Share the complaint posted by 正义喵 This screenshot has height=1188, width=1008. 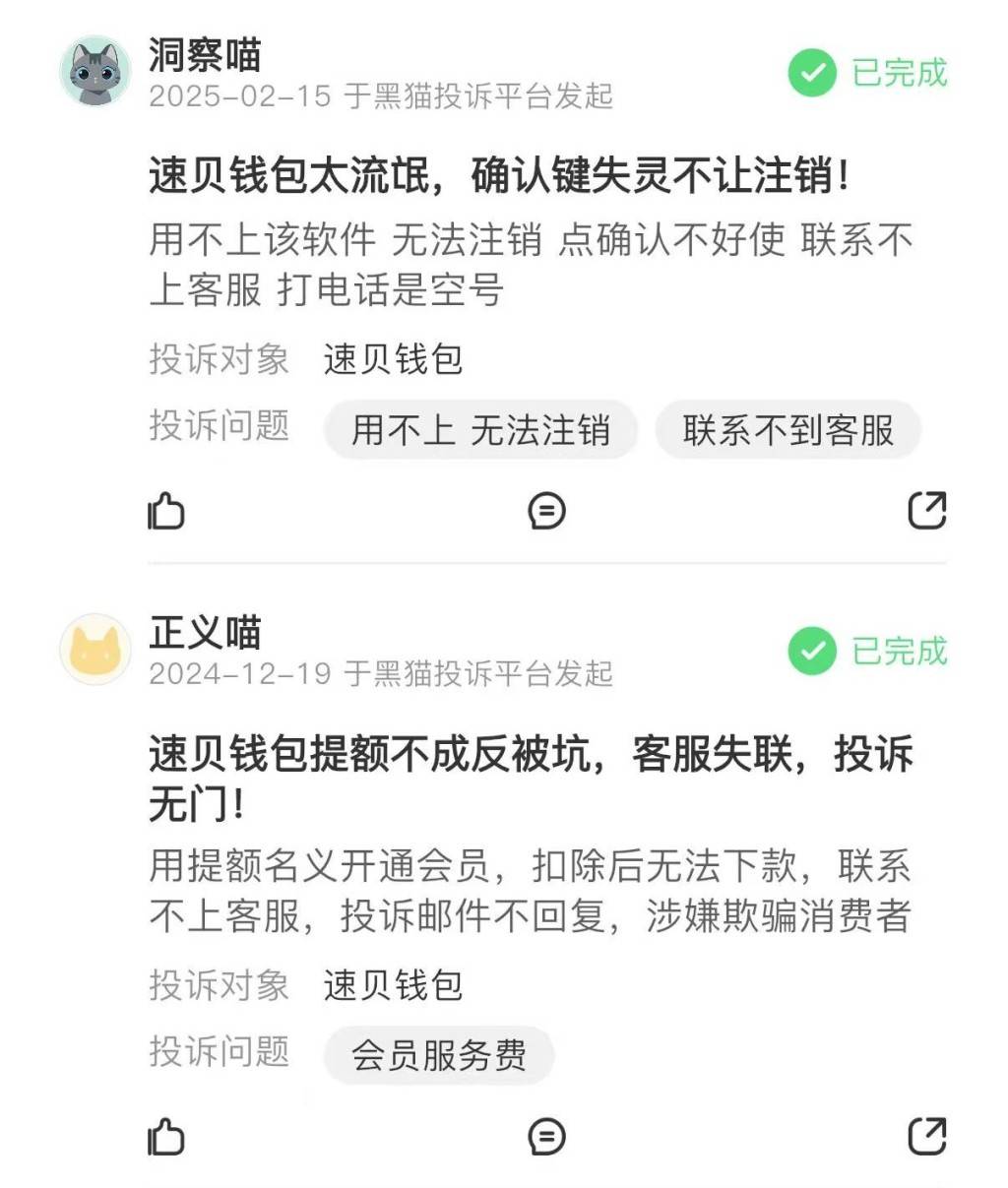(x=925, y=1137)
